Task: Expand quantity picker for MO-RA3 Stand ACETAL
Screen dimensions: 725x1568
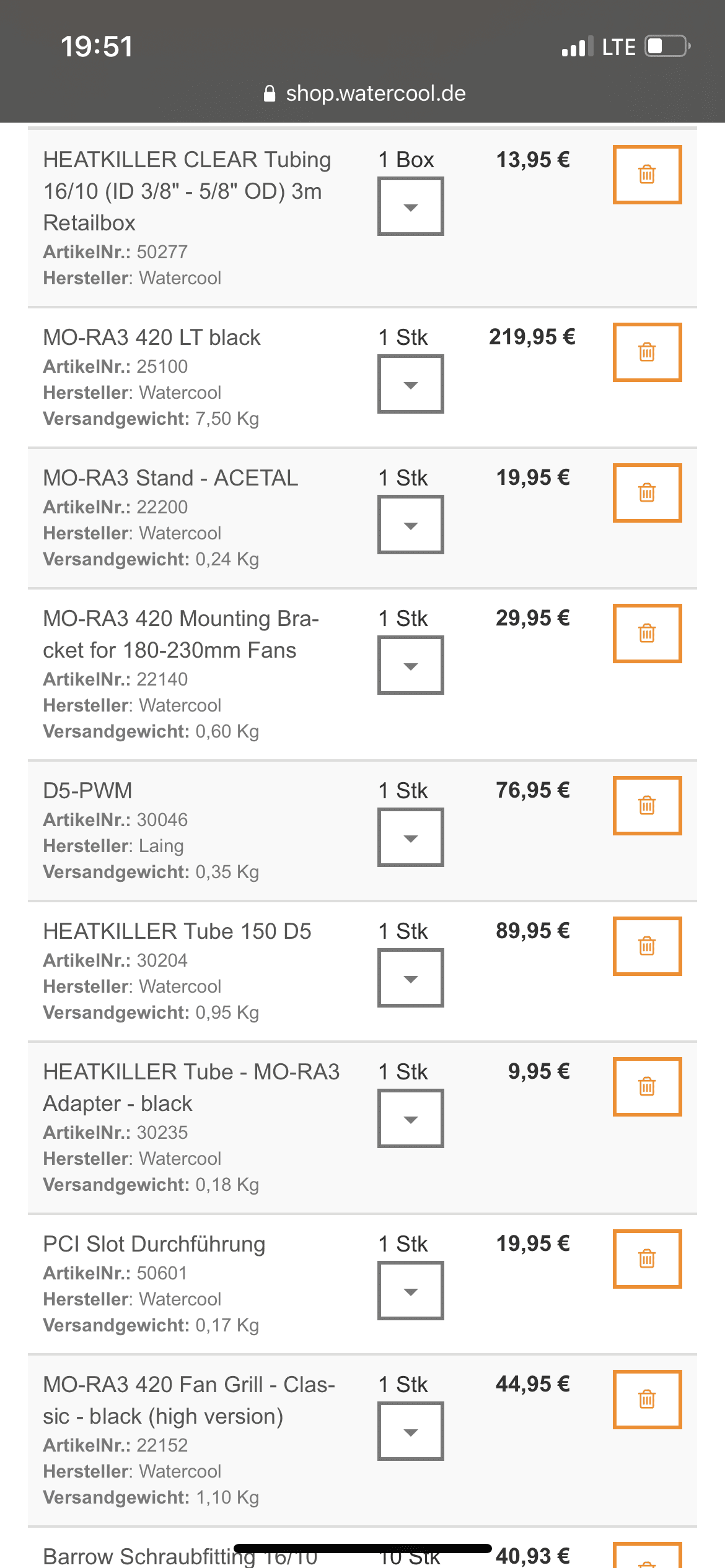Action: 411,525
